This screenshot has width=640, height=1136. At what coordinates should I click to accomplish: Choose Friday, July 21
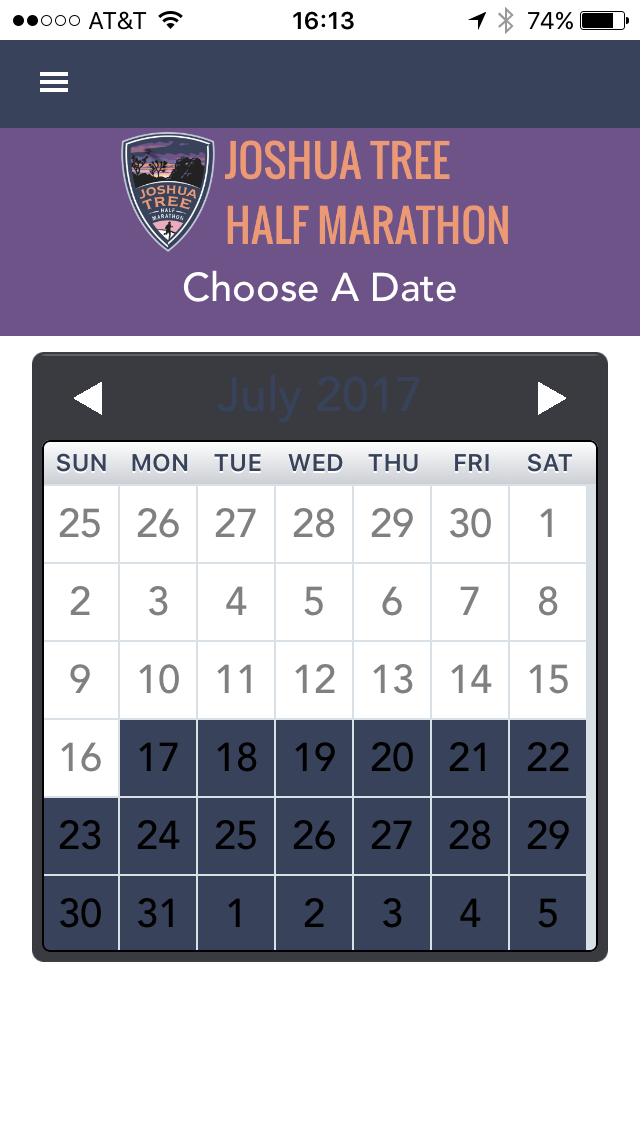[470, 758]
